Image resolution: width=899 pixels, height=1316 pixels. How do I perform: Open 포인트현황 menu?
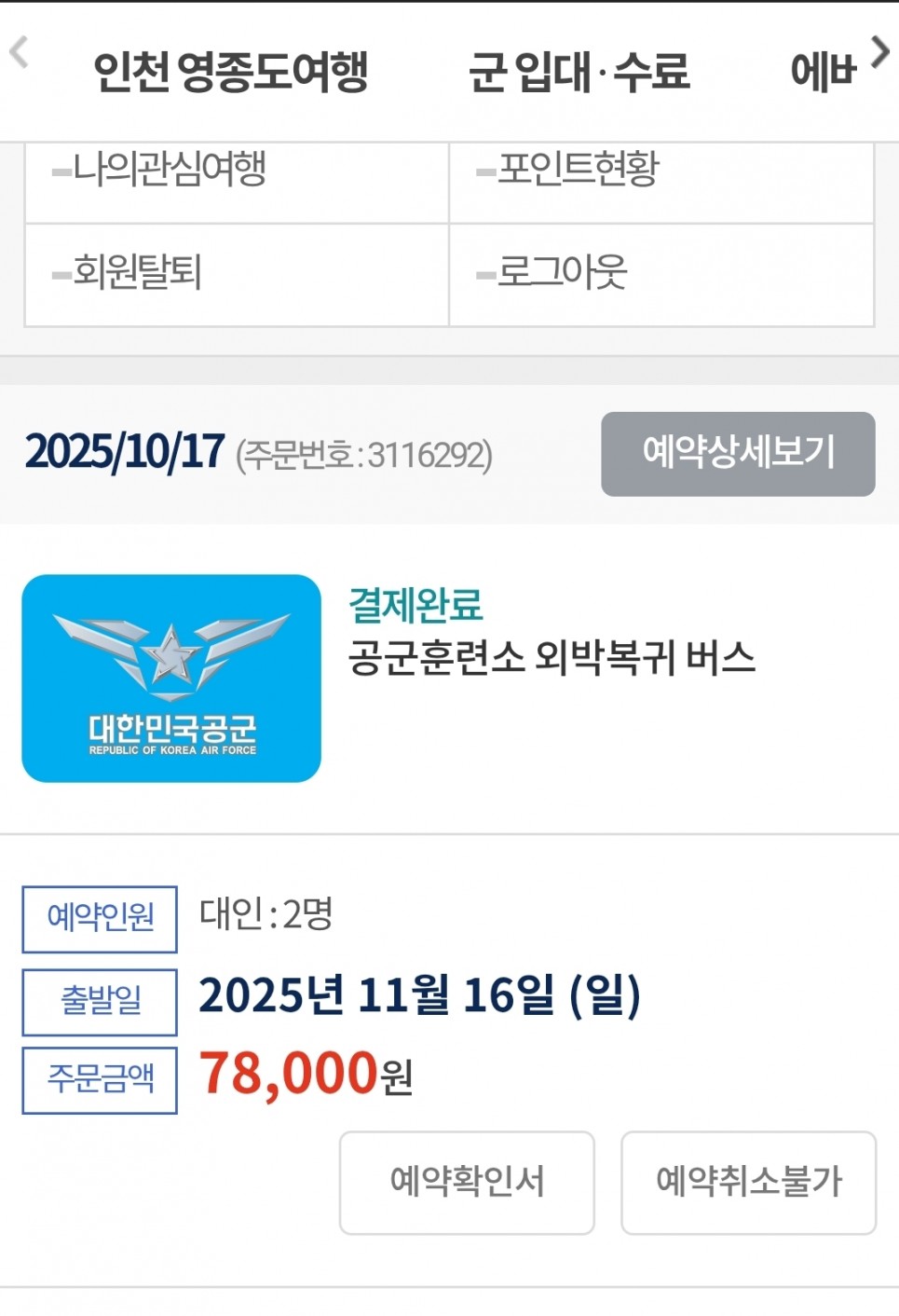click(x=578, y=170)
